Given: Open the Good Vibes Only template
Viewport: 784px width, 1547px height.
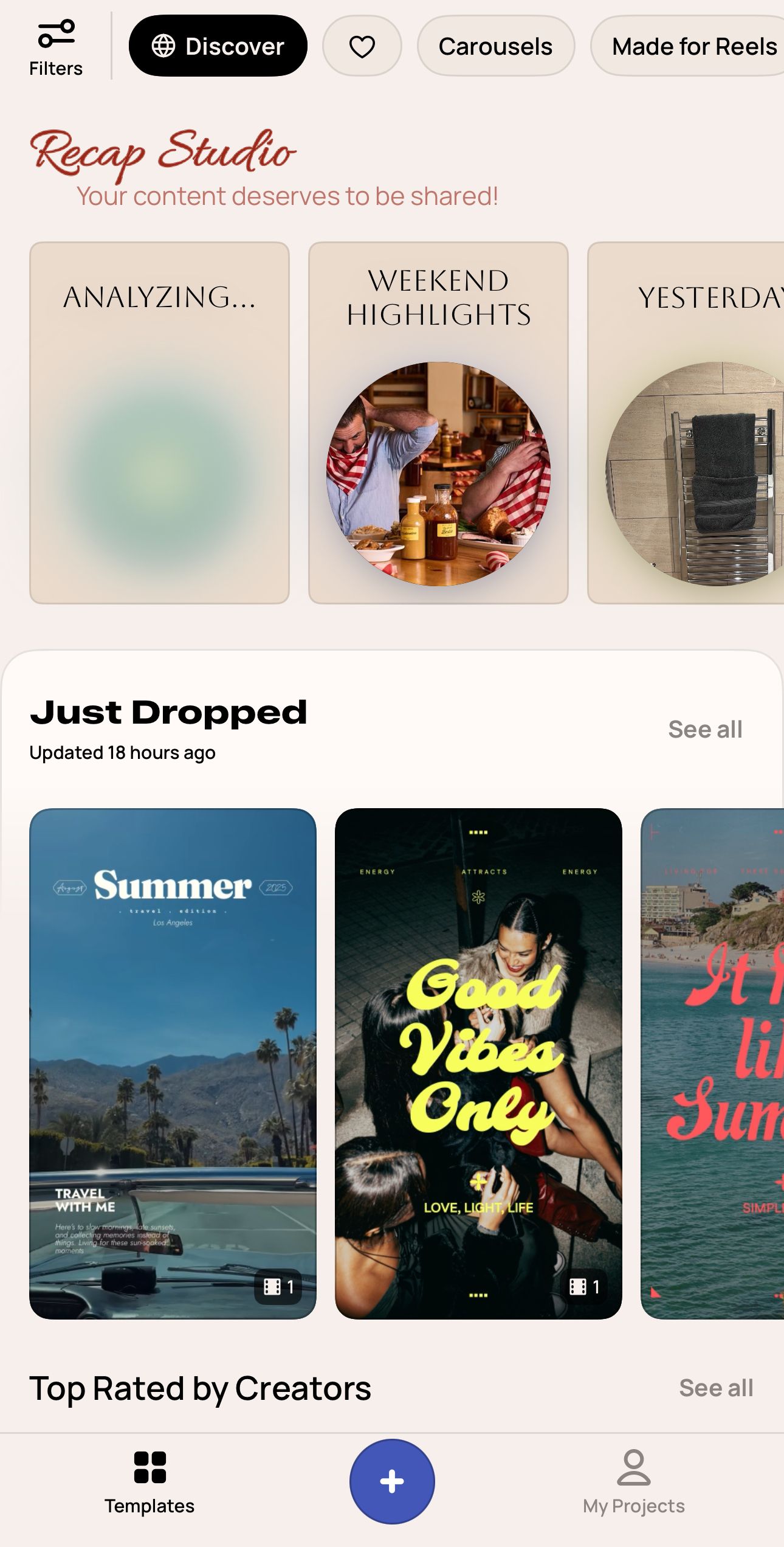Looking at the screenshot, I should pyautogui.click(x=478, y=1063).
